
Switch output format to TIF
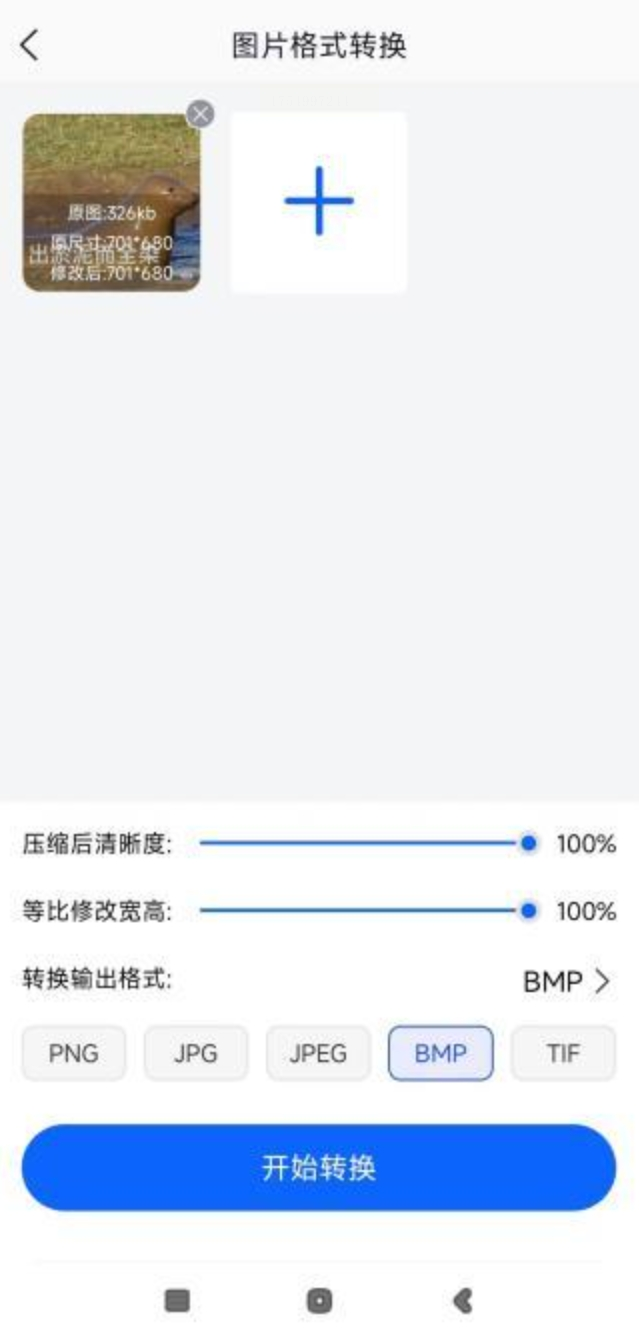[x=563, y=1053]
